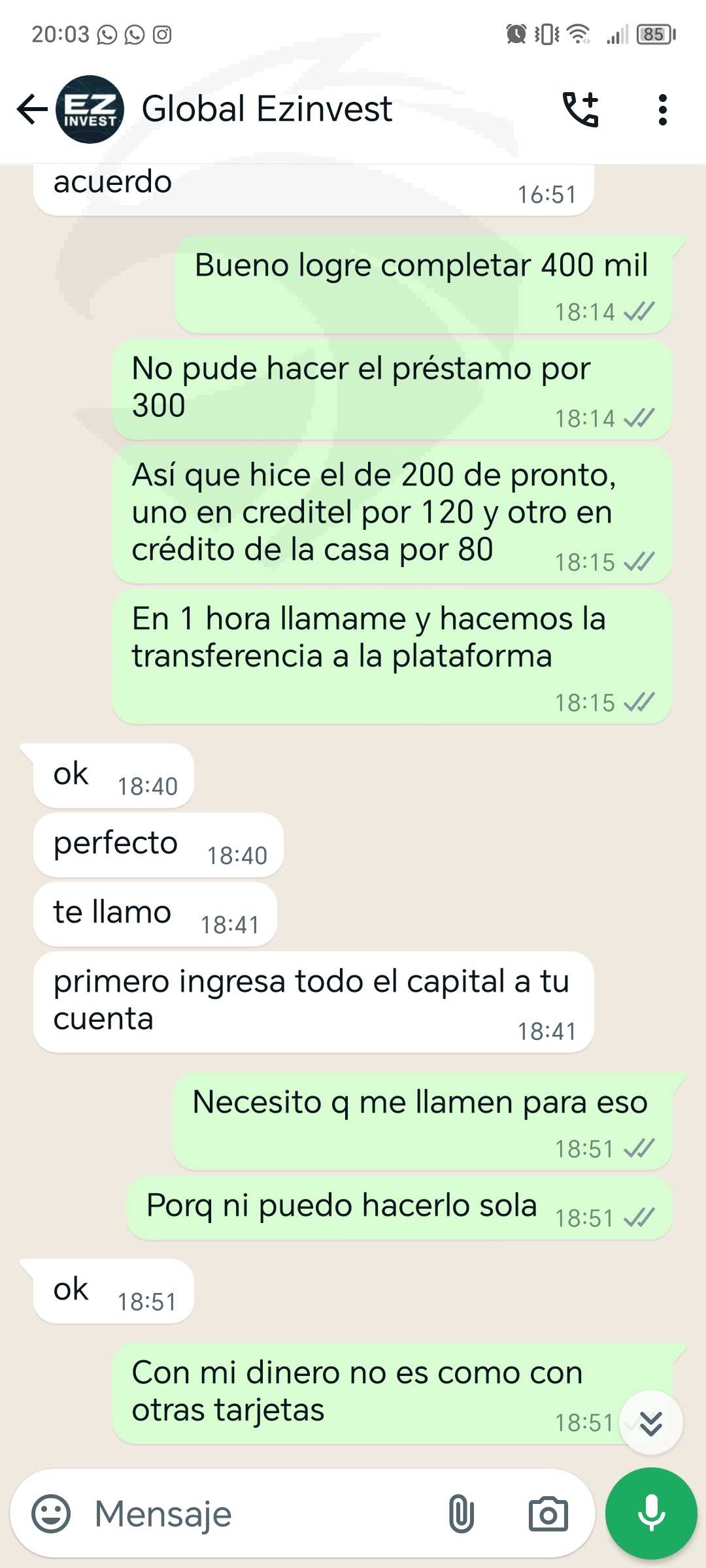Start a call with the add-call icon
706x1568 pixels.
(580, 109)
